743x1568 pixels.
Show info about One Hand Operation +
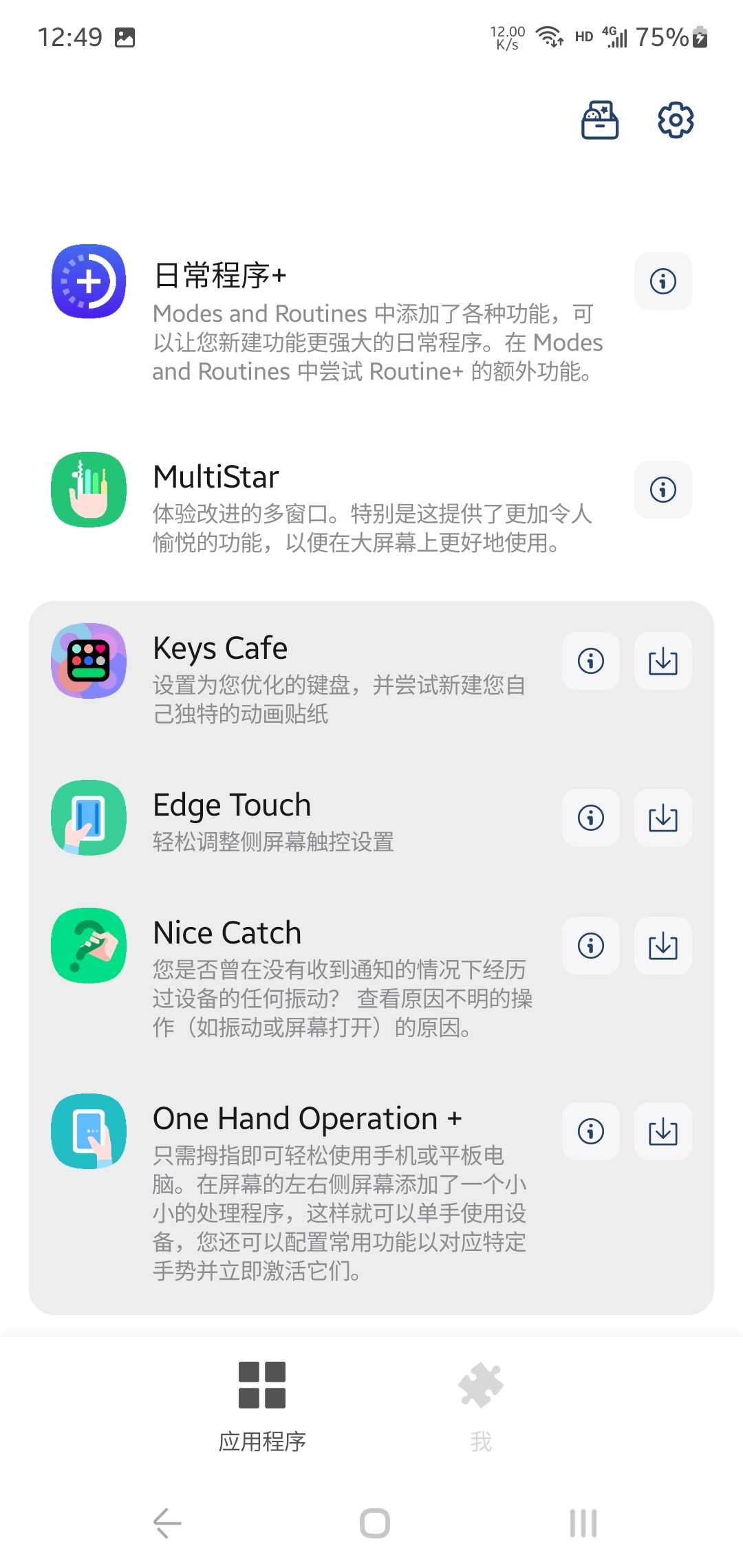coord(591,1131)
